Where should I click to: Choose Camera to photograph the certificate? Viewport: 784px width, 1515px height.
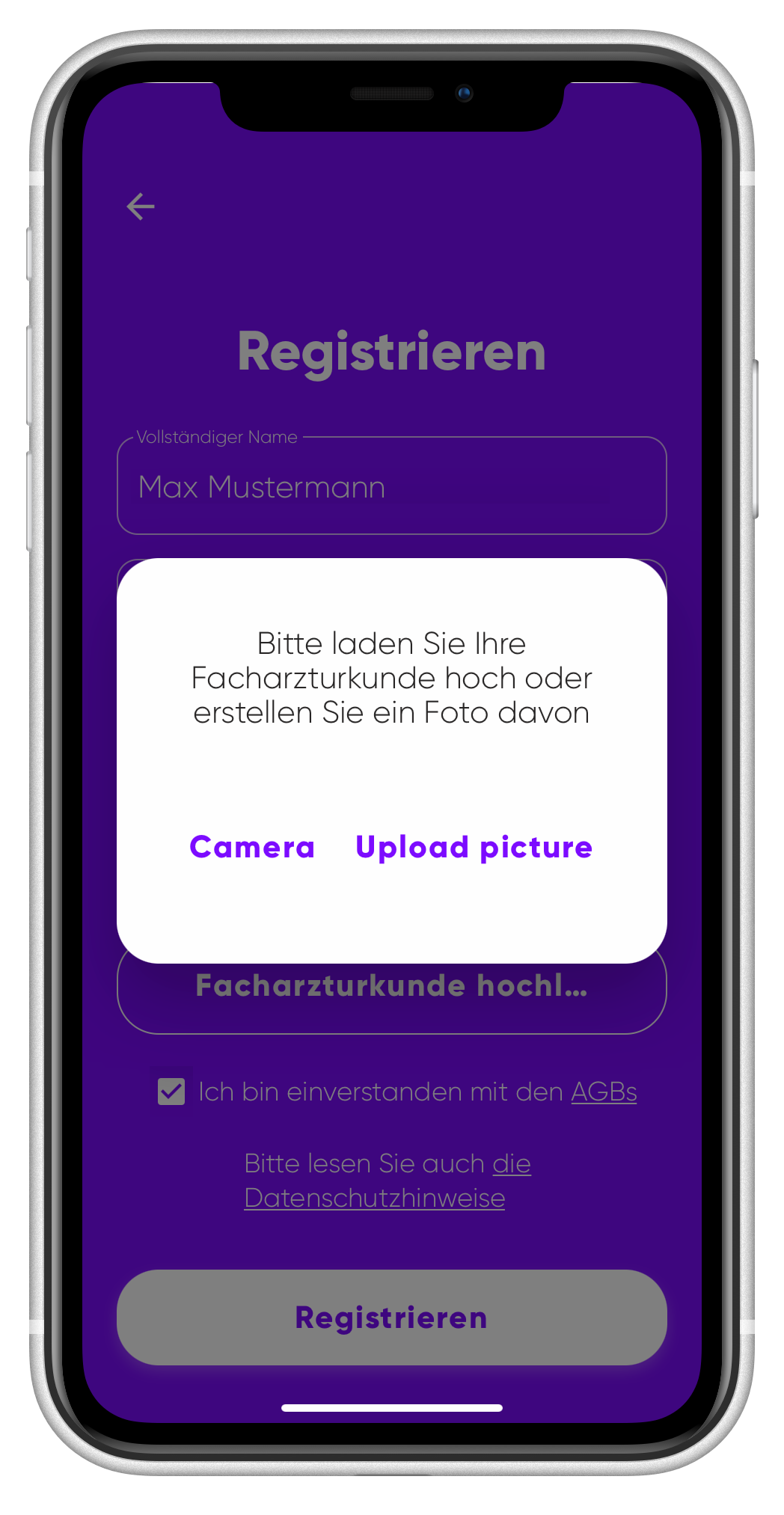pos(252,847)
